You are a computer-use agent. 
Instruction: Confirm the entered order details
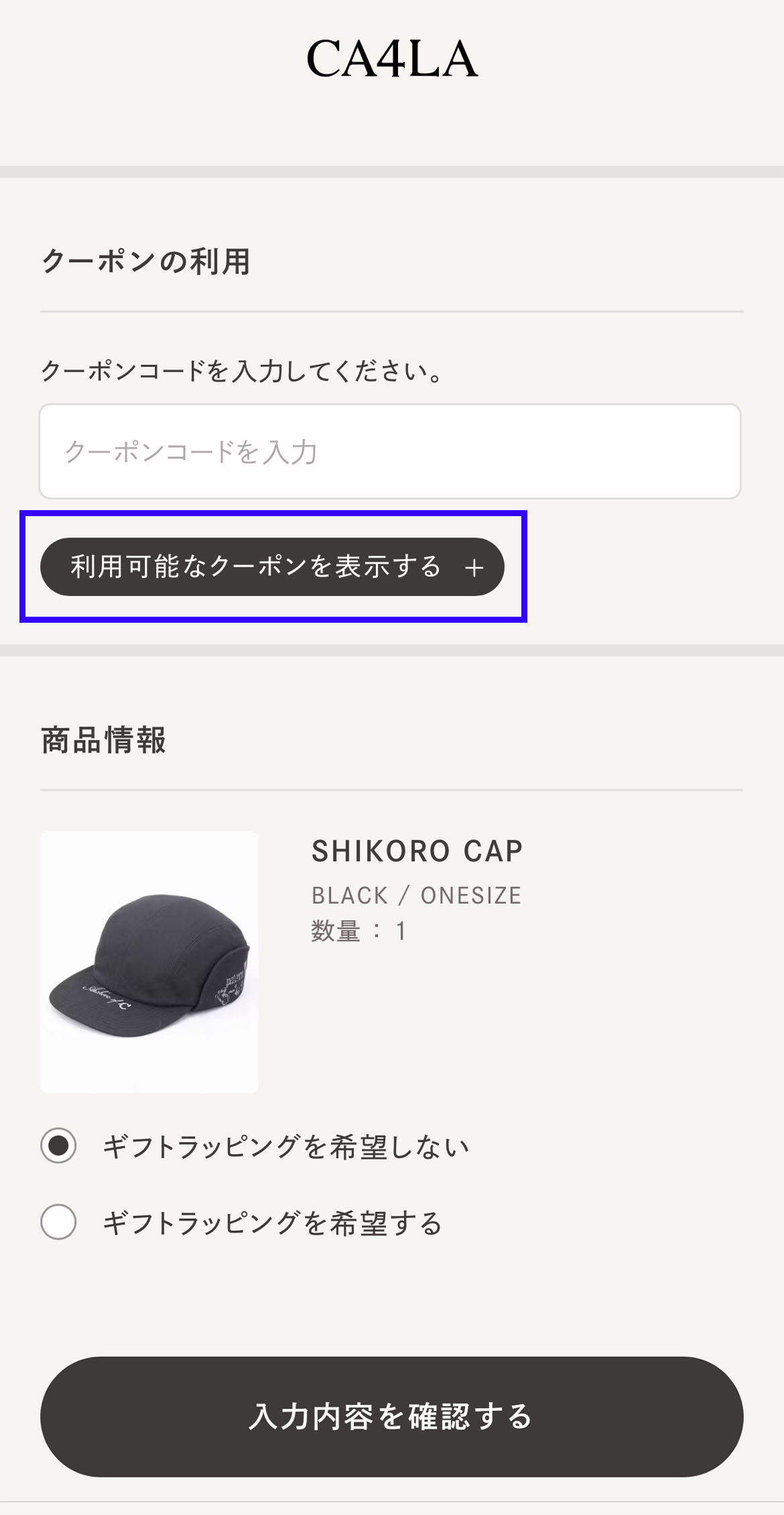click(x=391, y=1416)
